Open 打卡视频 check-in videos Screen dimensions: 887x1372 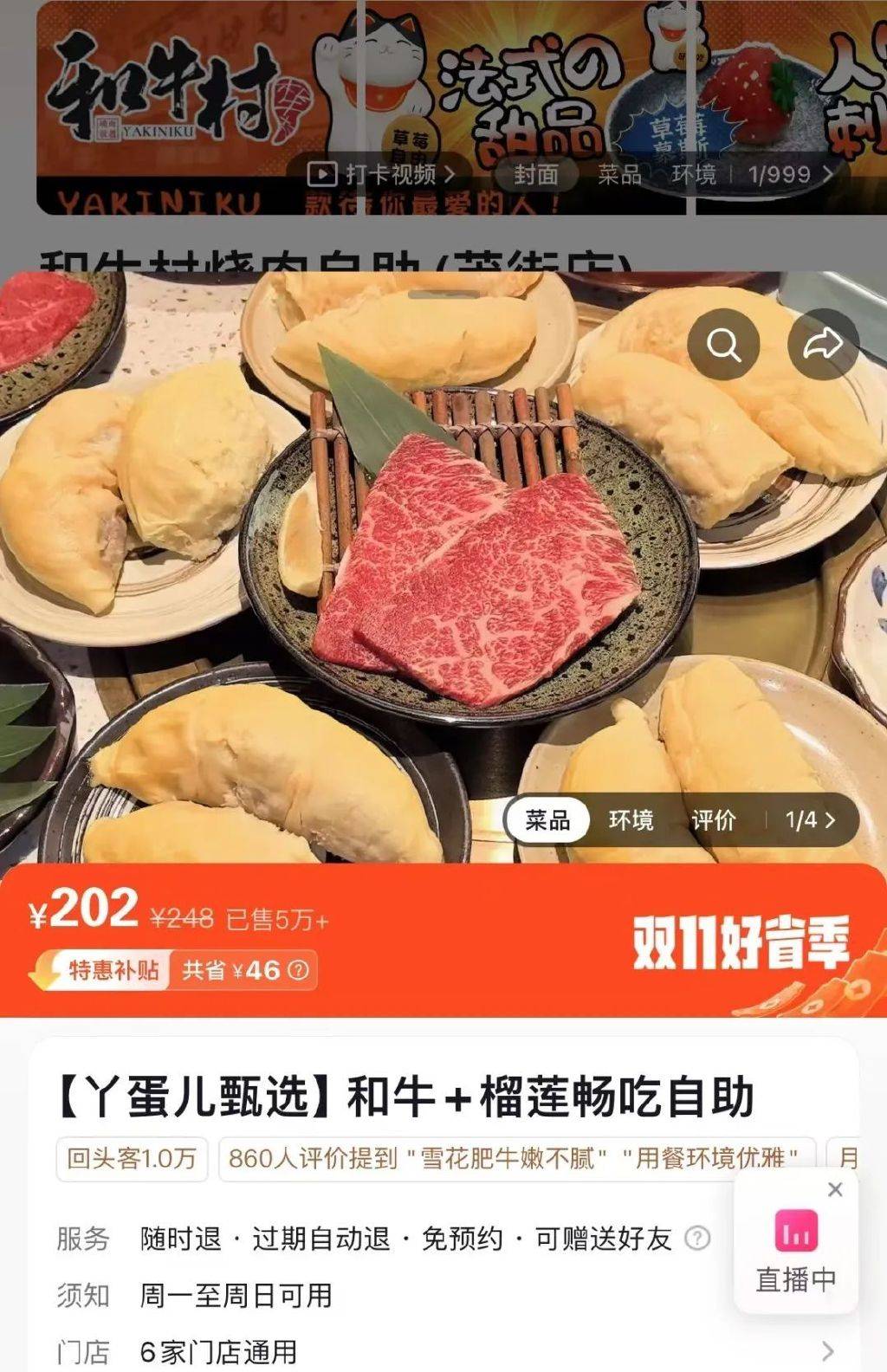[382, 174]
